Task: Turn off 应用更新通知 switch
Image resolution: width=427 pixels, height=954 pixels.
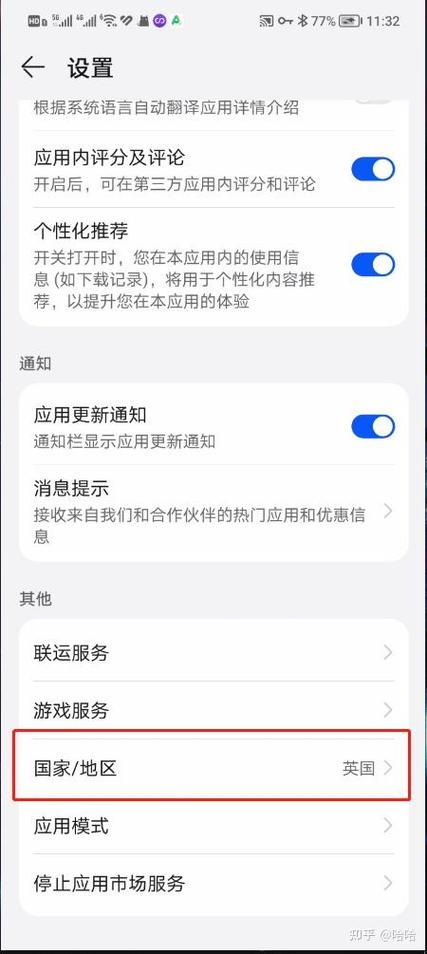Action: point(373,427)
